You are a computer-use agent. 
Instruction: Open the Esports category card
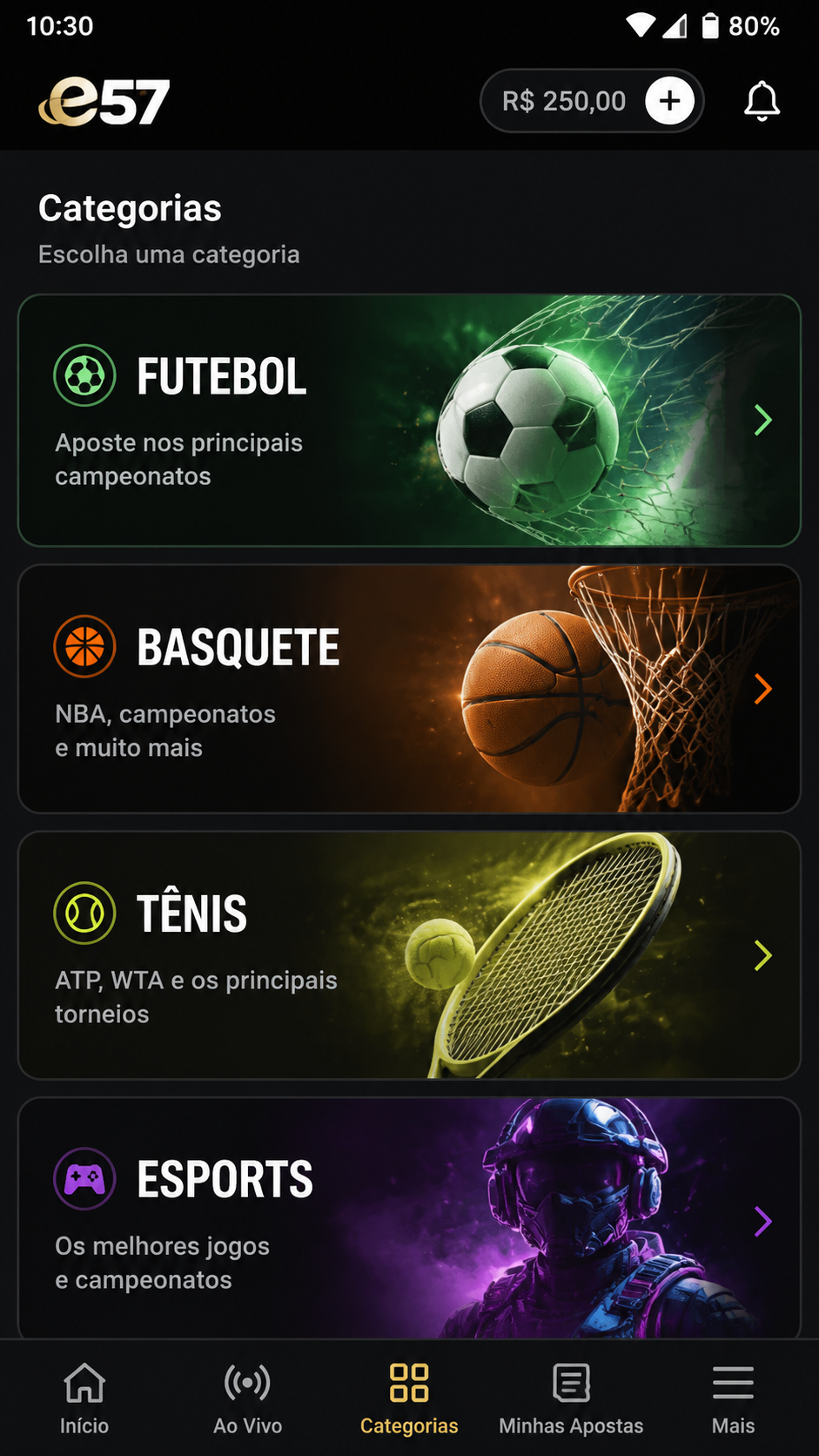click(409, 1218)
